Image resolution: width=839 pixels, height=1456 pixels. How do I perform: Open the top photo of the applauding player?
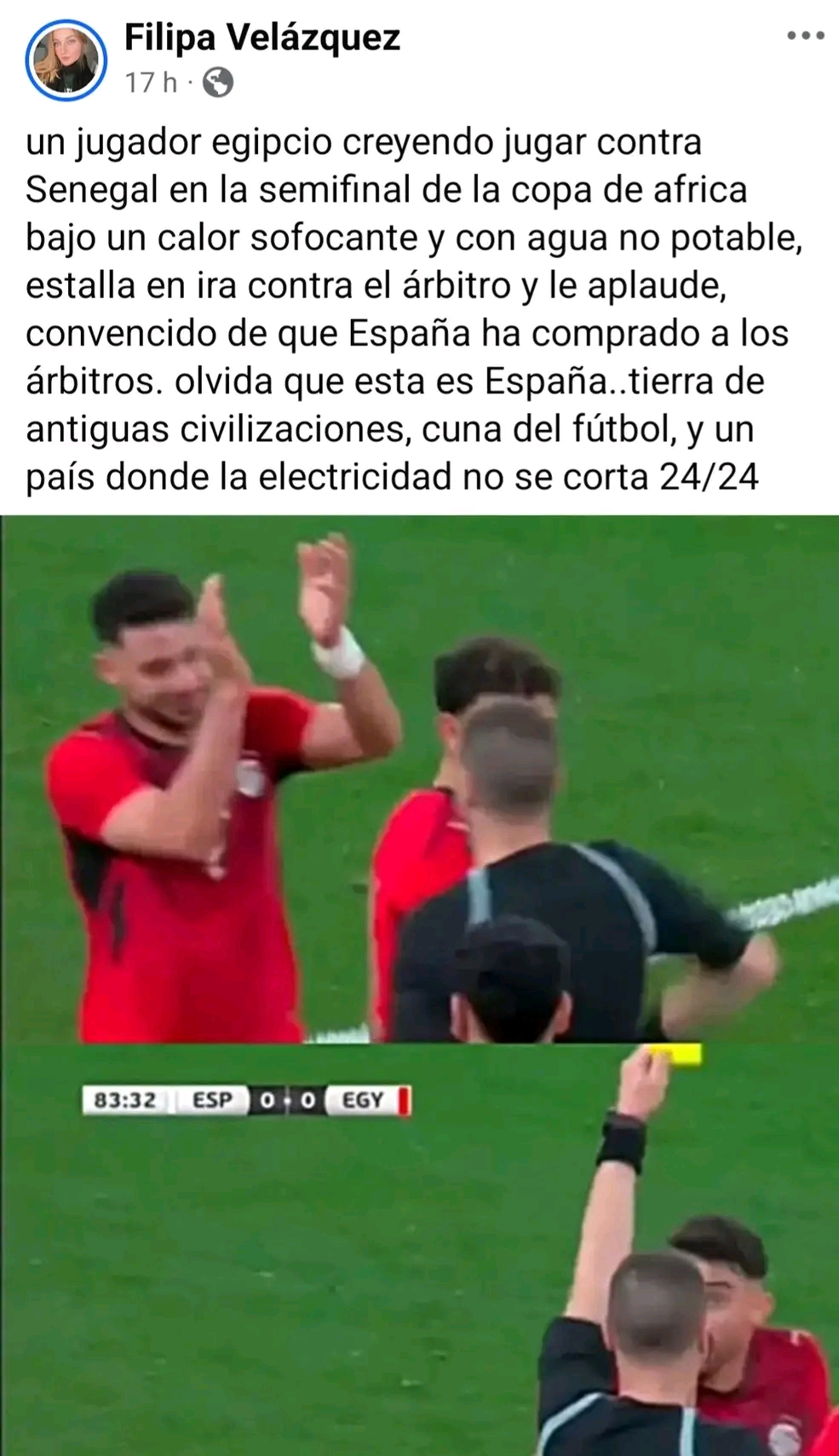(419, 779)
